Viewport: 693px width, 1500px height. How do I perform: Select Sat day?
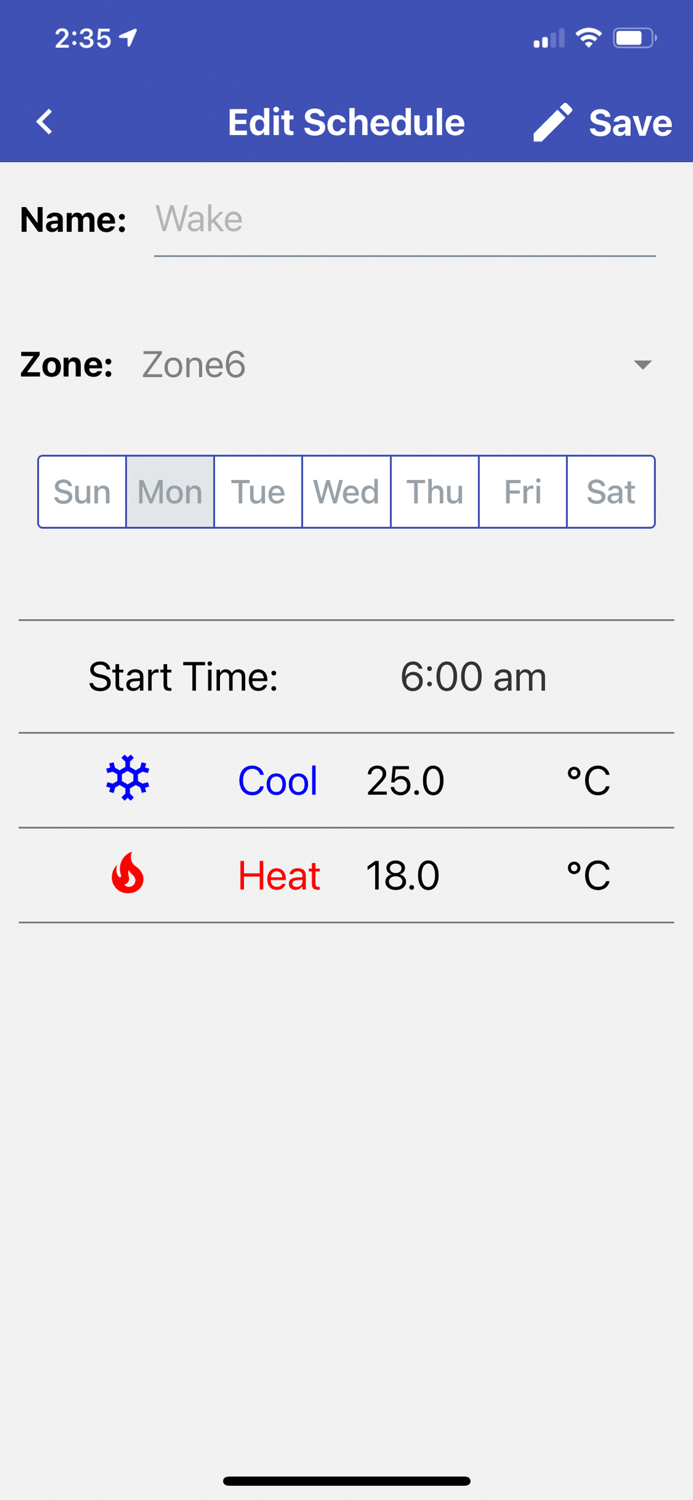click(611, 492)
